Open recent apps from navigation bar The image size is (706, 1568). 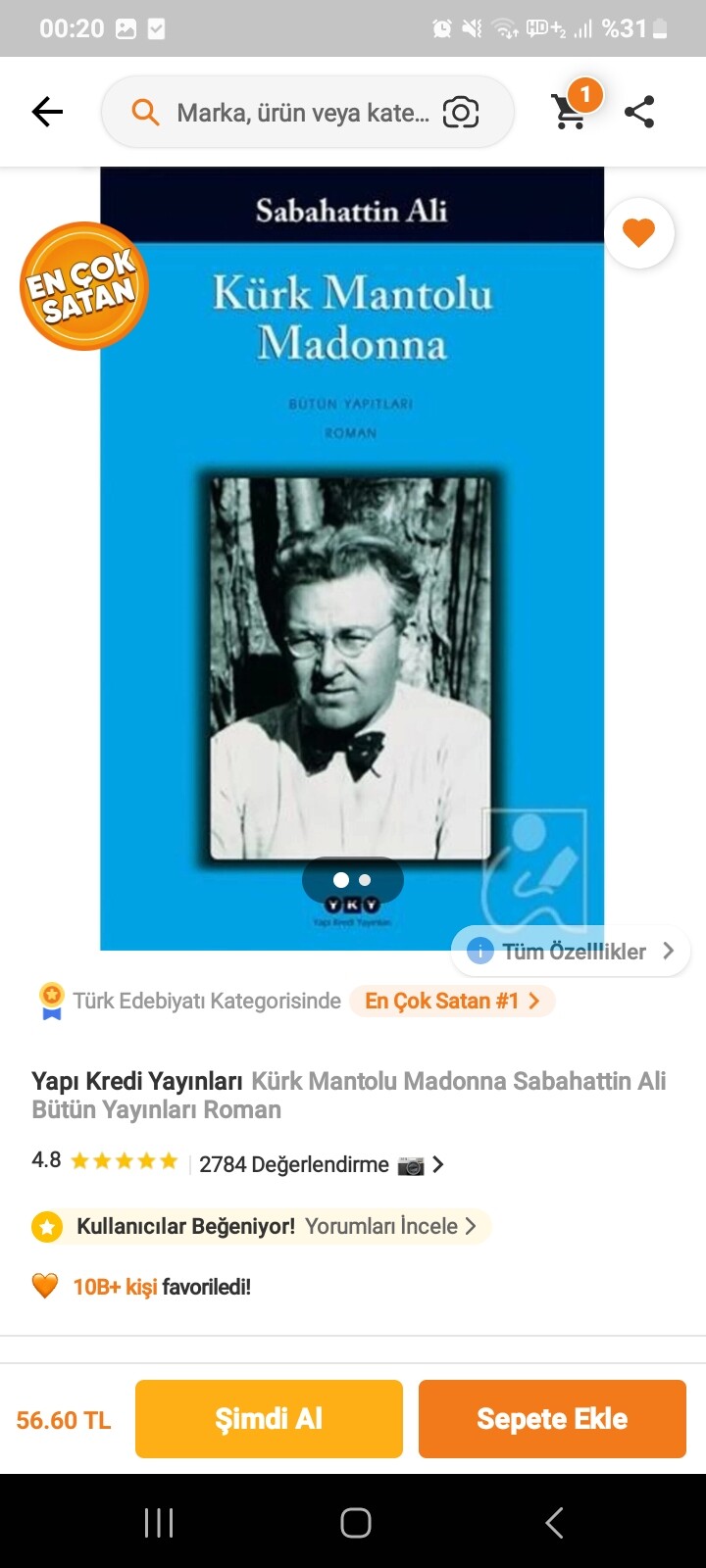[x=159, y=1522]
